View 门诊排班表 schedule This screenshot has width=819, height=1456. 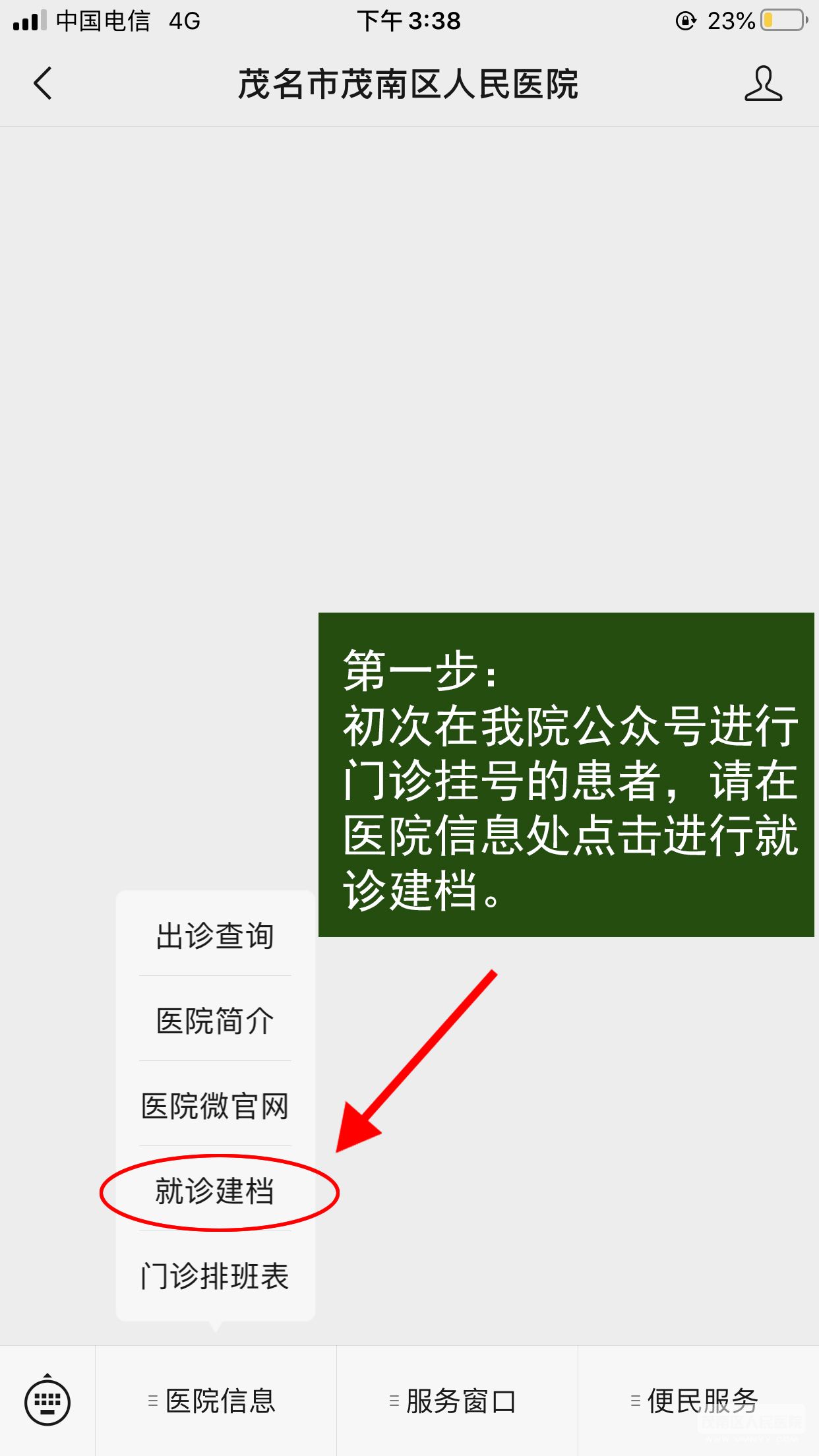[215, 1276]
